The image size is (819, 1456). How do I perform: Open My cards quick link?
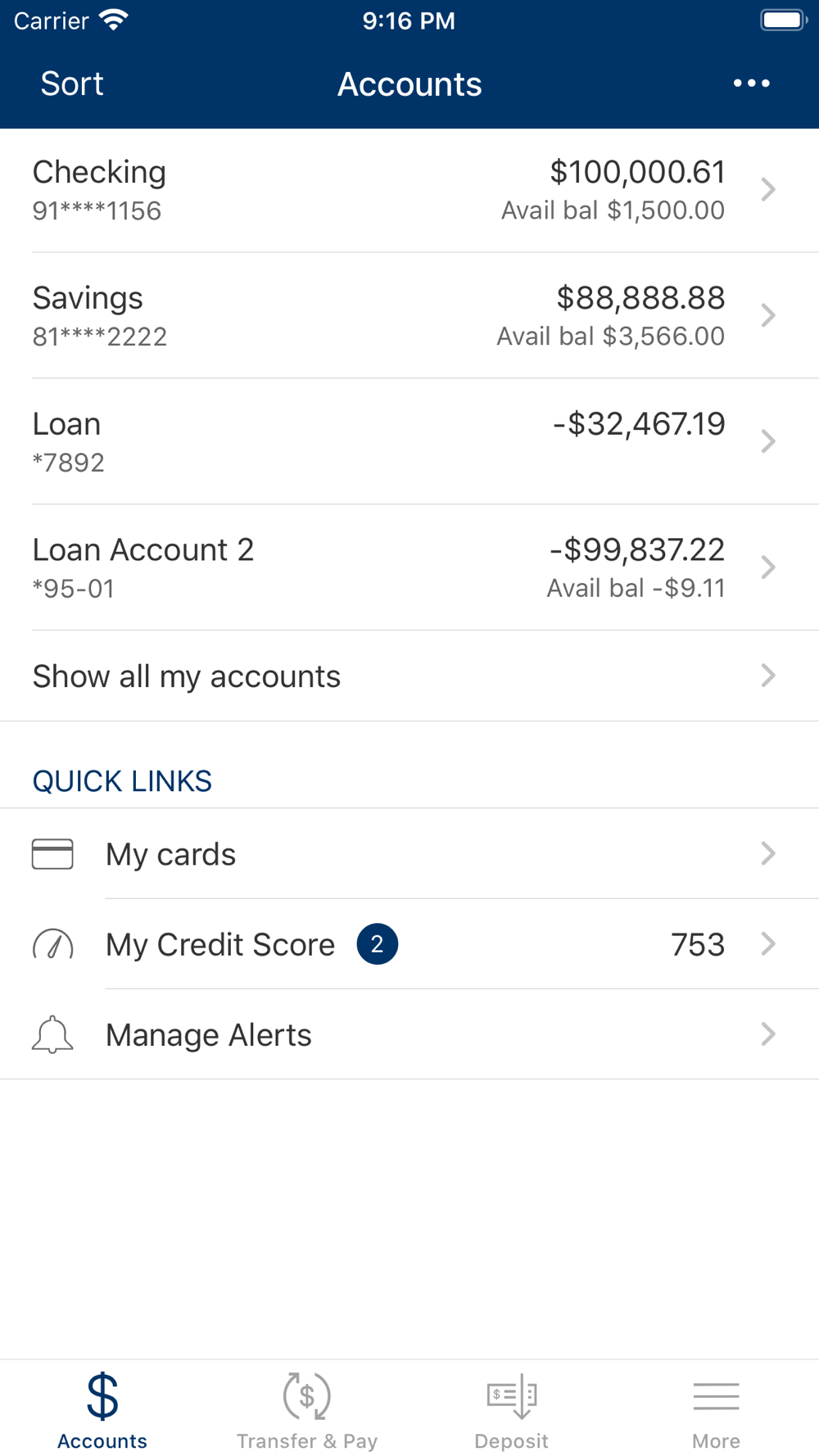tap(409, 854)
